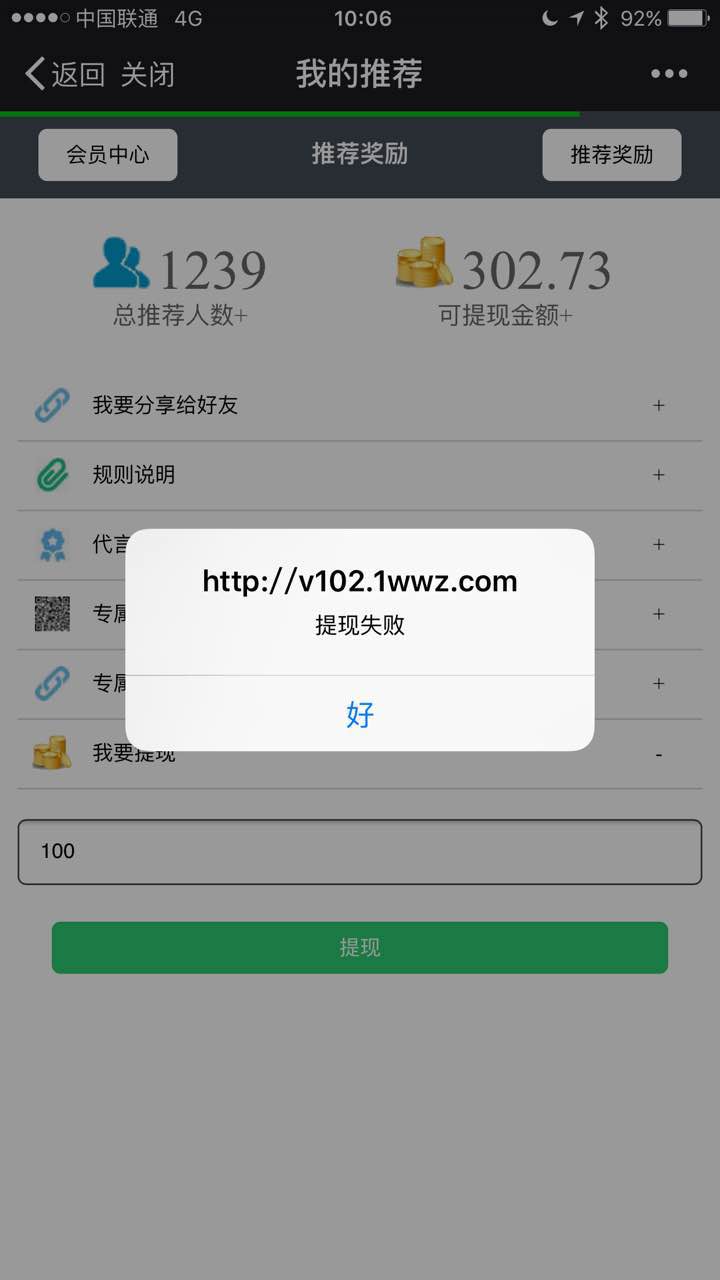Open the 会员中心 button
This screenshot has height=1280, width=720.
click(108, 155)
